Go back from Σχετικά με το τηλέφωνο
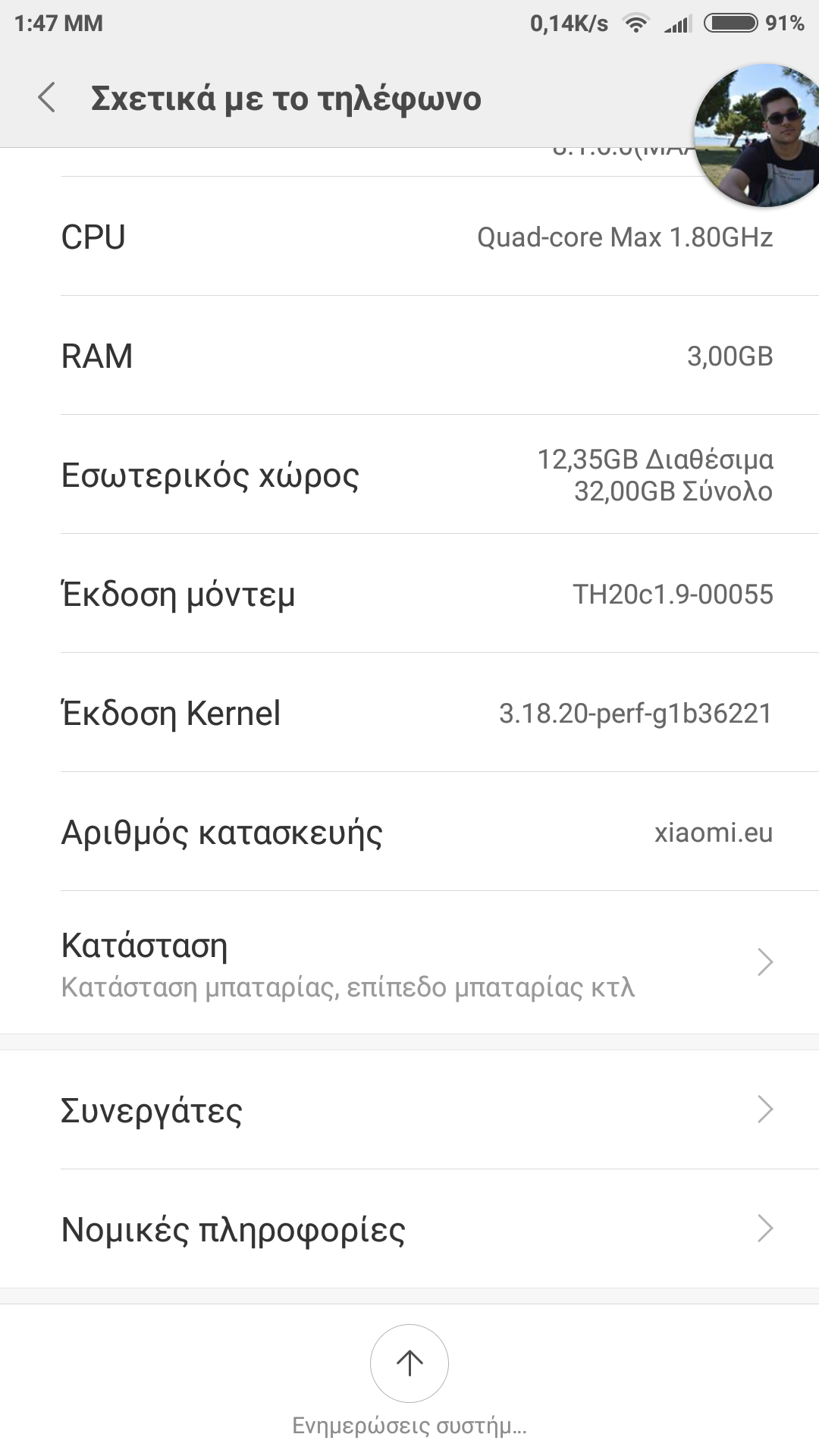Screen dimensions: 819x1456 coord(47,99)
